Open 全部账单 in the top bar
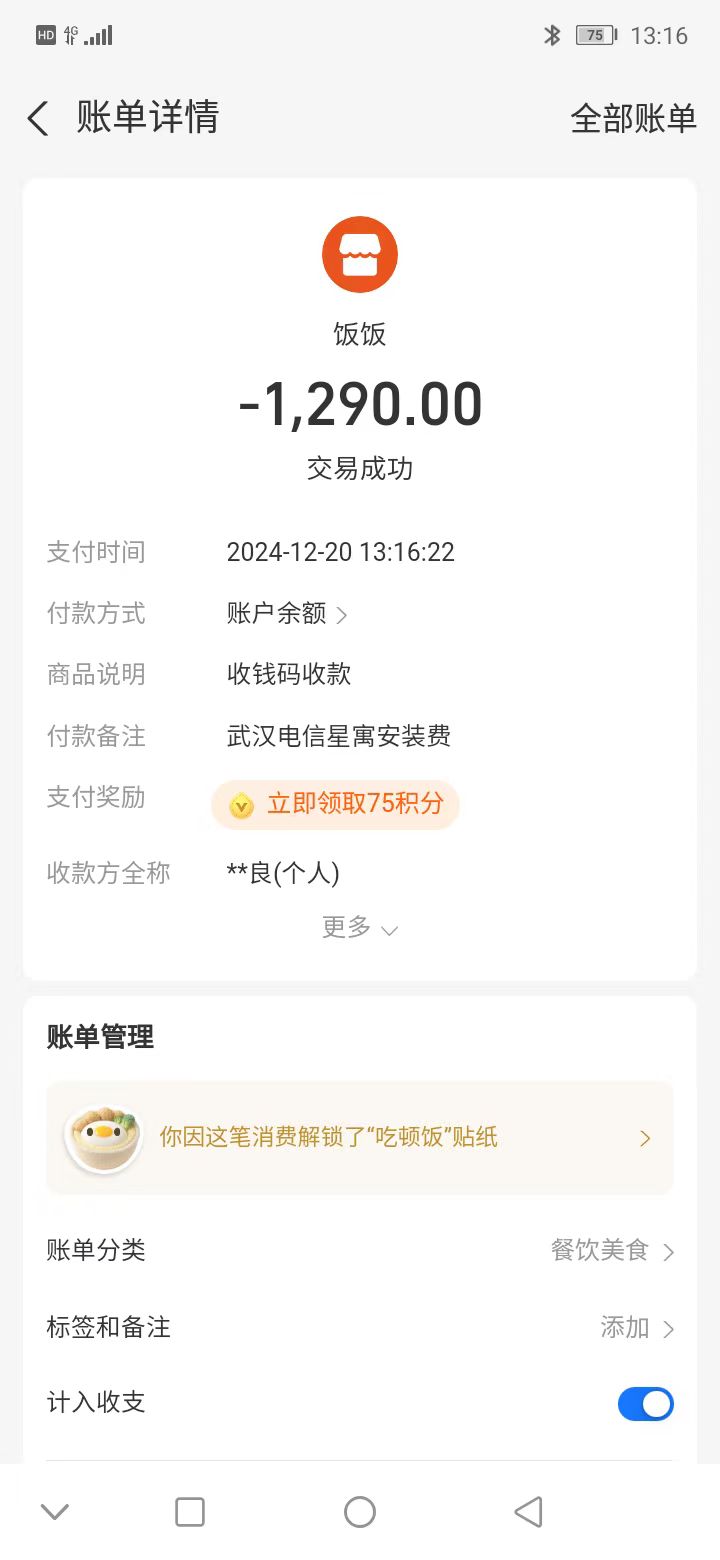Viewport: 720px width, 1560px height. [x=632, y=119]
